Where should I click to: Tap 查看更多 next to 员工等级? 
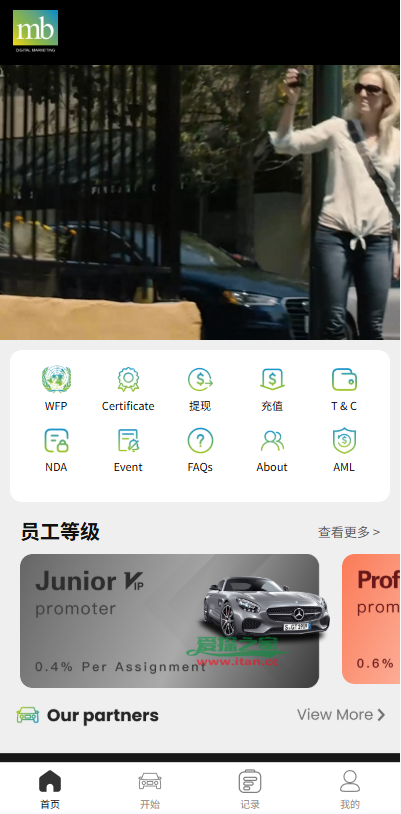(x=349, y=532)
